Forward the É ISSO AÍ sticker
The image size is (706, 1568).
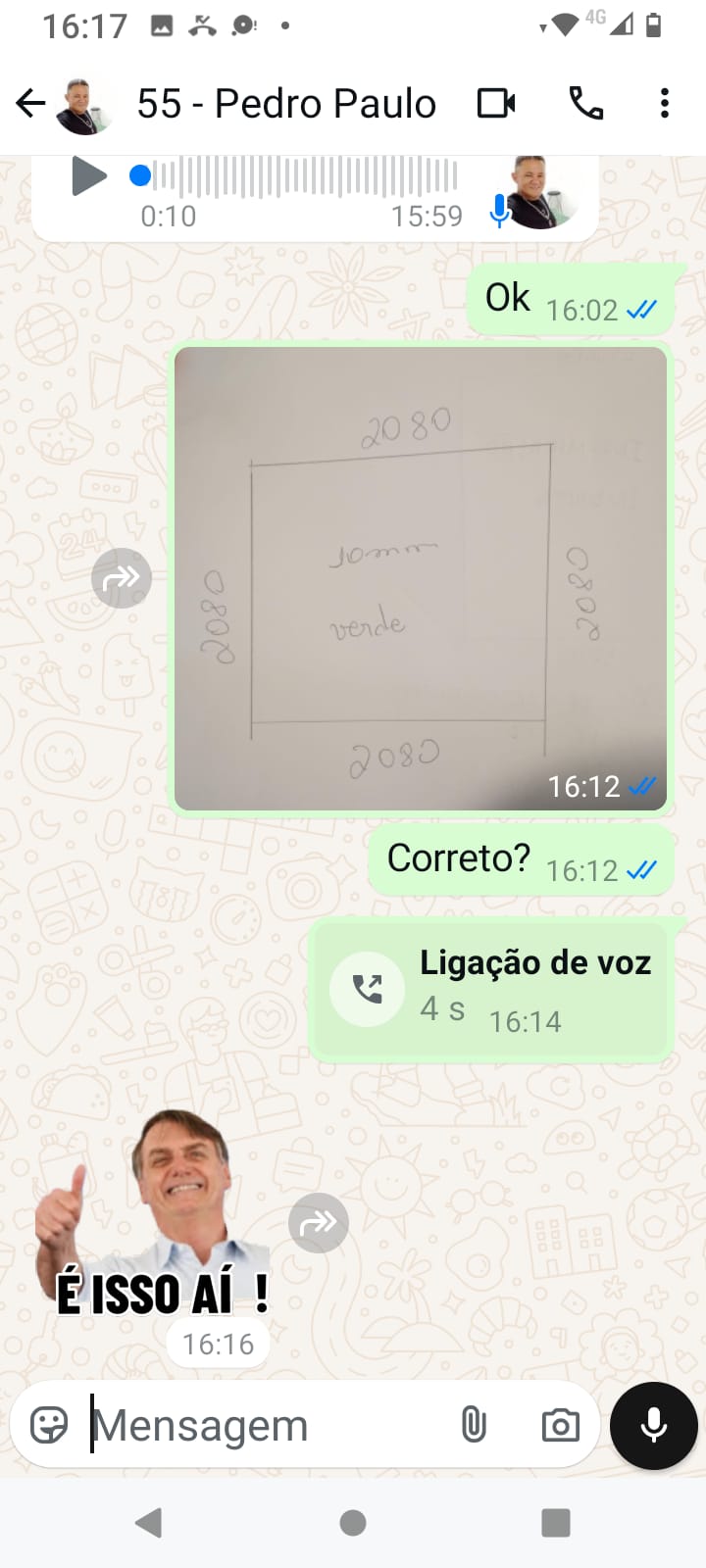click(x=319, y=1223)
